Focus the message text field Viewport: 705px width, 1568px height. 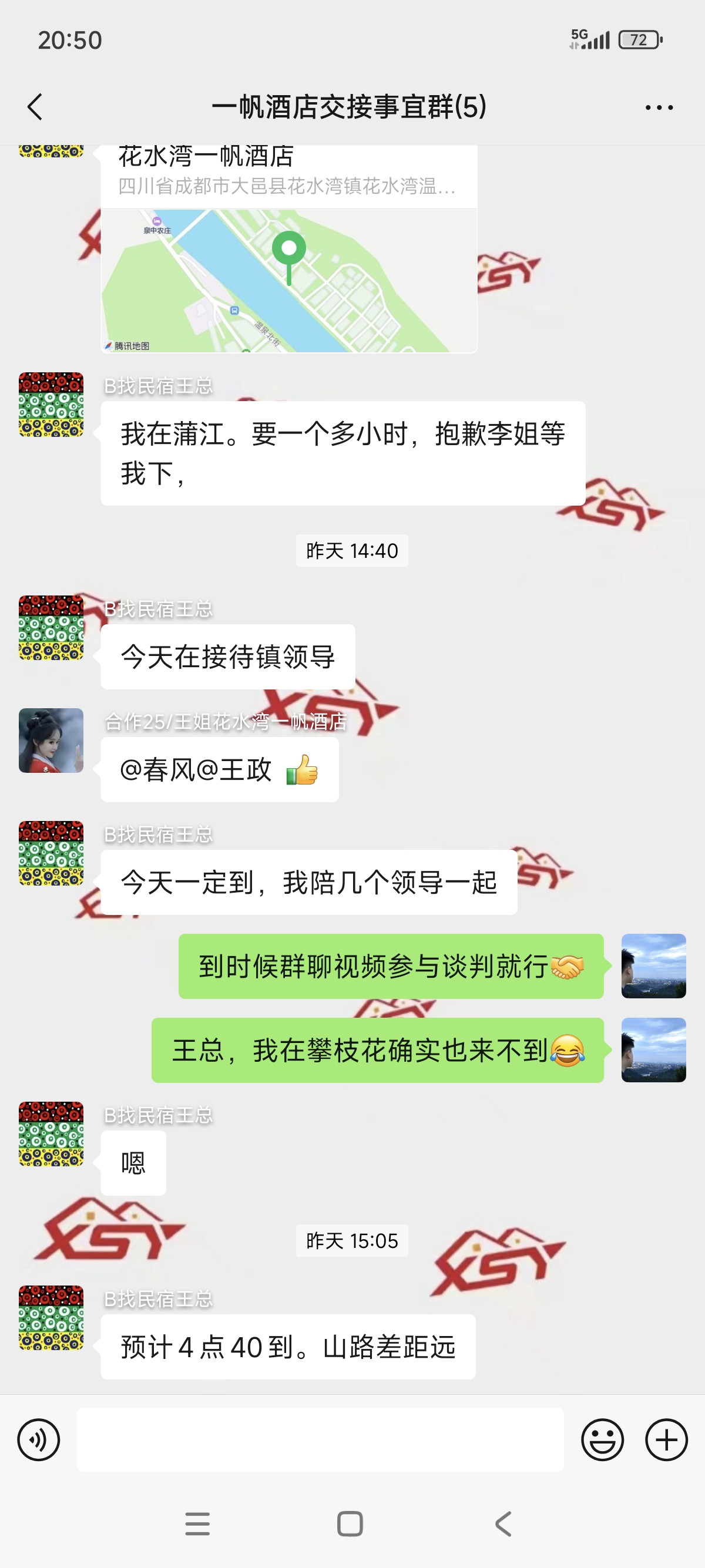(320, 1439)
